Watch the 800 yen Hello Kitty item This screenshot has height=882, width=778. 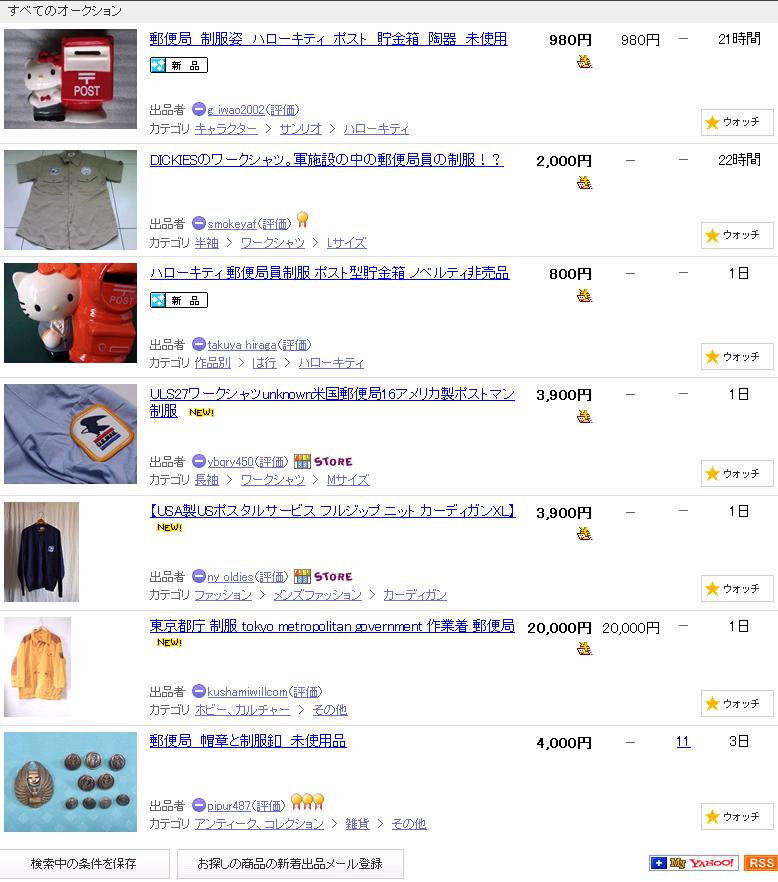pyautogui.click(x=737, y=357)
